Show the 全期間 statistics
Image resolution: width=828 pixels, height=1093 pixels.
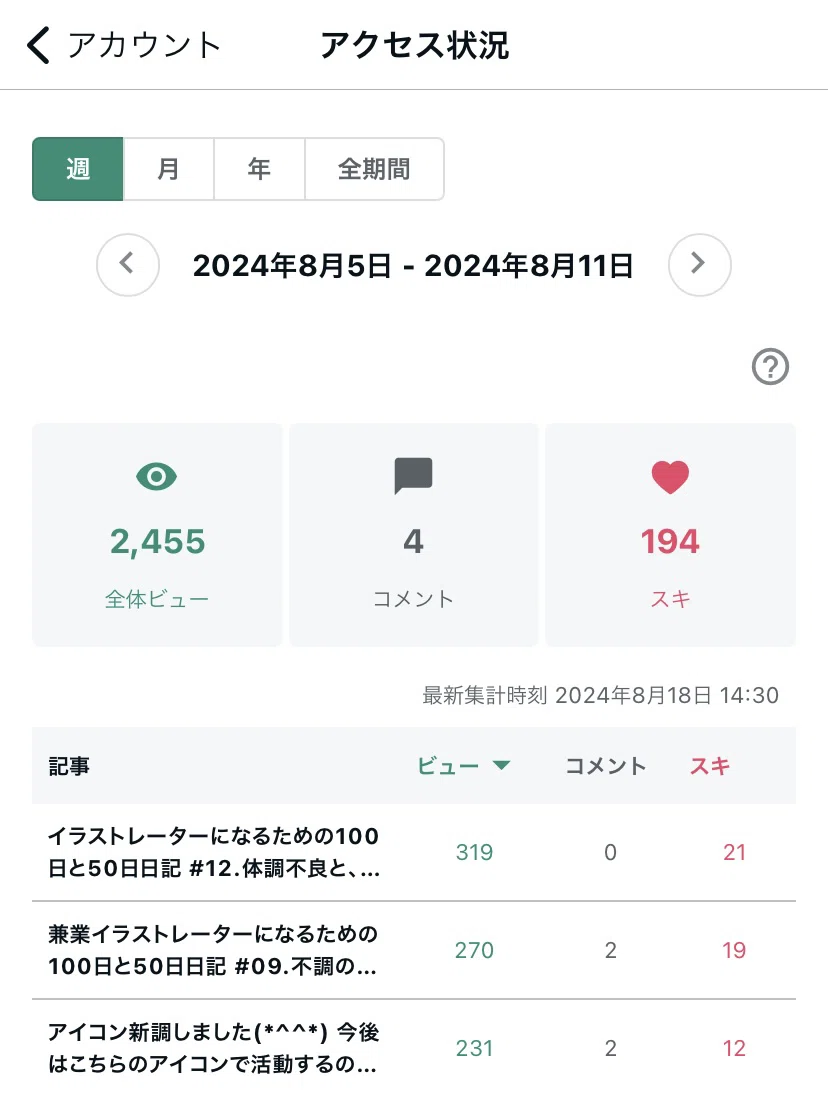(x=374, y=169)
